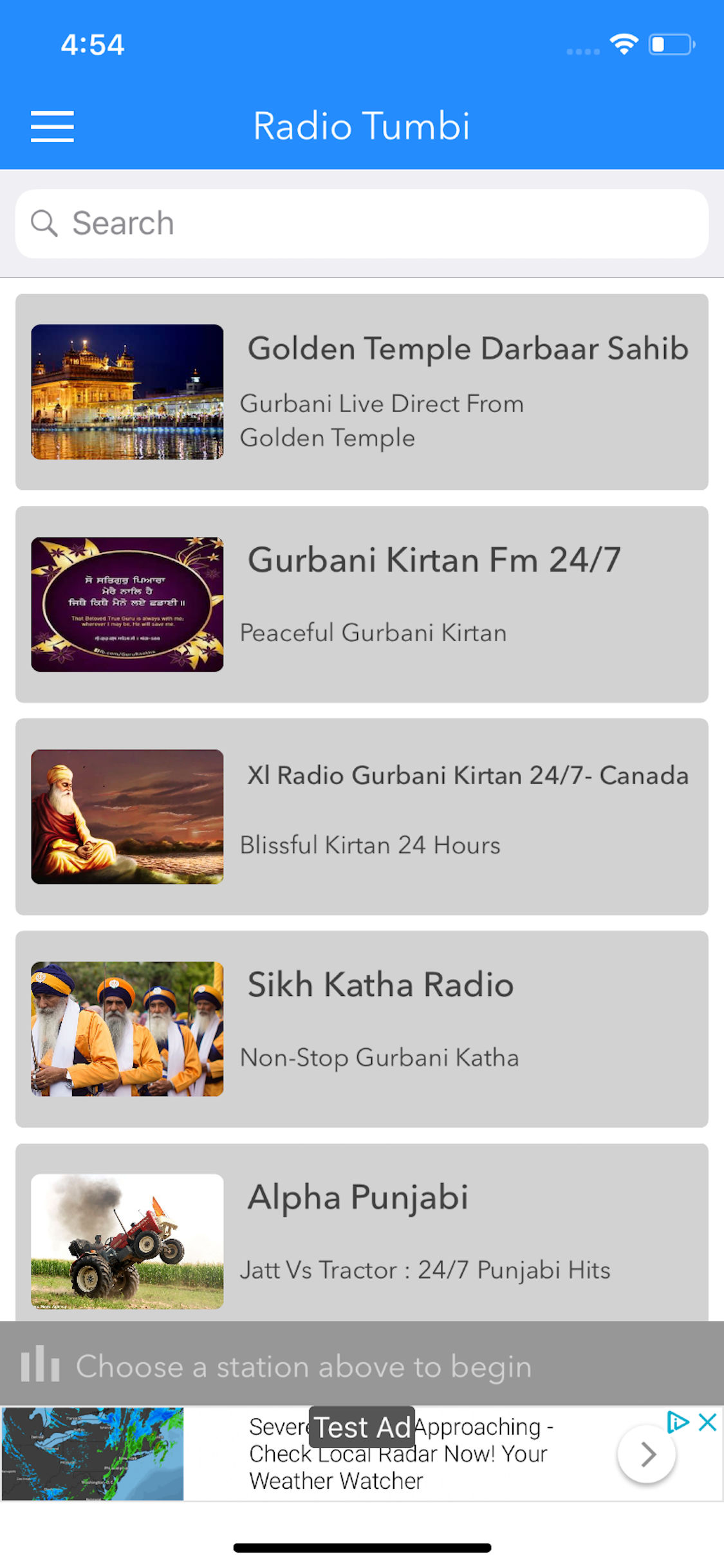
Task: Play Golden Temple Darbaar Sahib station
Action: (362, 392)
